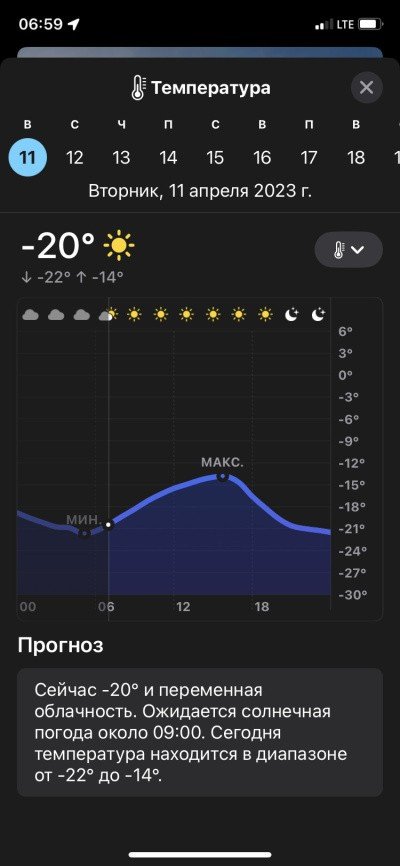
Task: Select day 15 in the date row
Action: pos(215,158)
